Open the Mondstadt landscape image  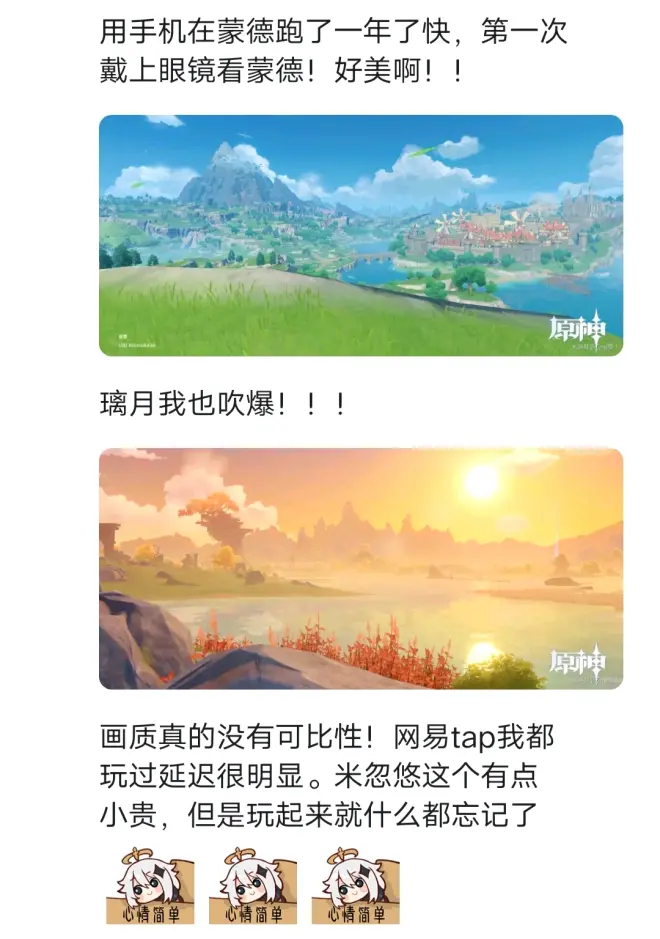(360, 236)
